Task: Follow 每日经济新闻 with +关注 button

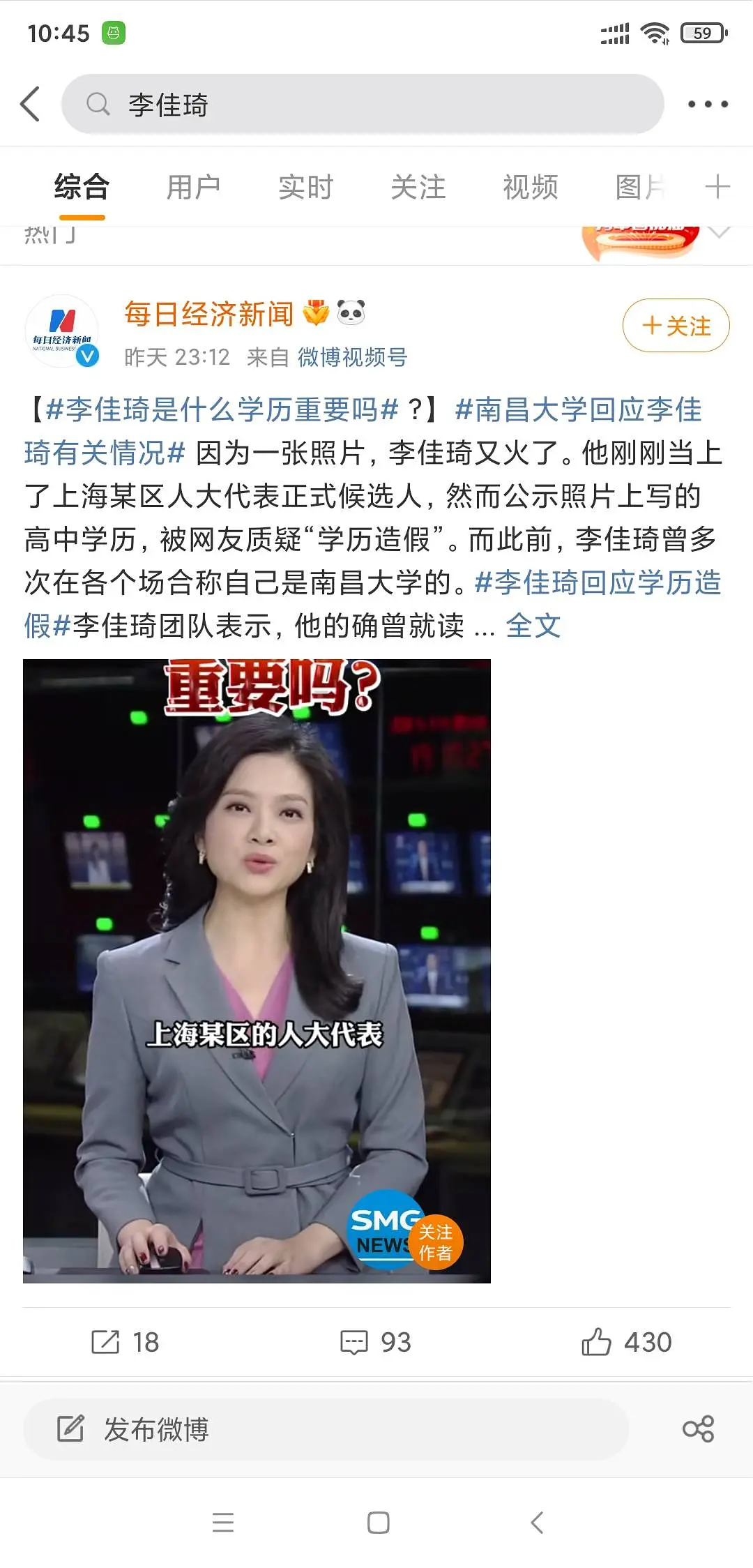Action: [x=676, y=326]
